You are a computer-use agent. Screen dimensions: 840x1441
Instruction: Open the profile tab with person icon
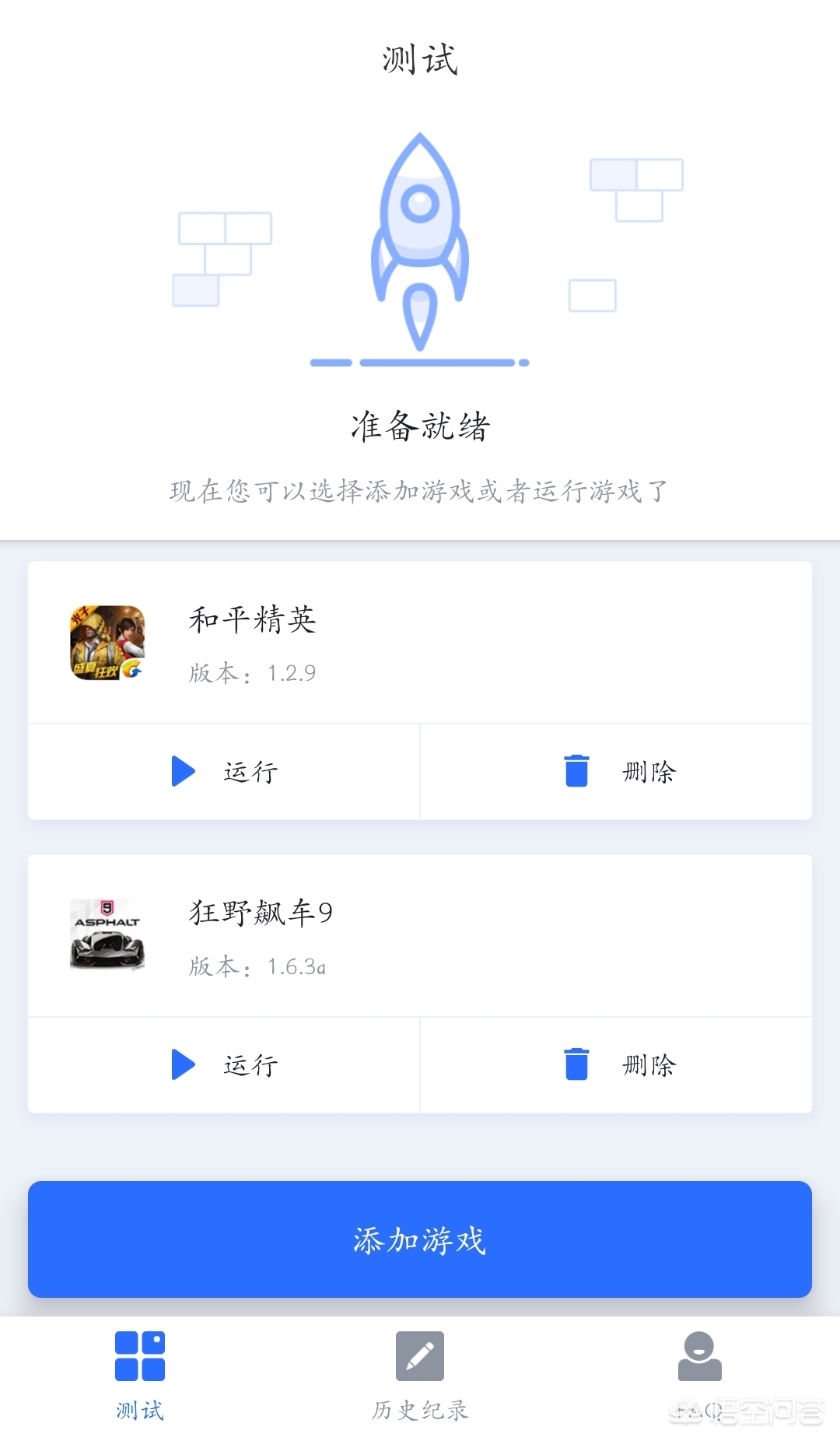700,1376
